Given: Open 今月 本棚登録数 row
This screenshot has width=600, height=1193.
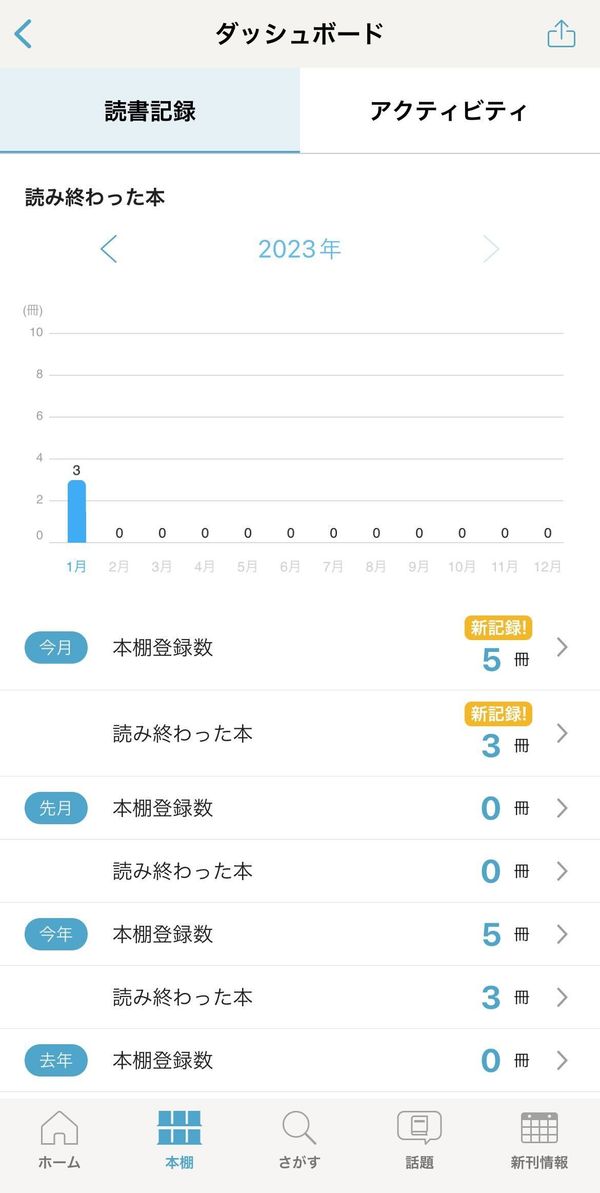Looking at the screenshot, I should point(300,647).
